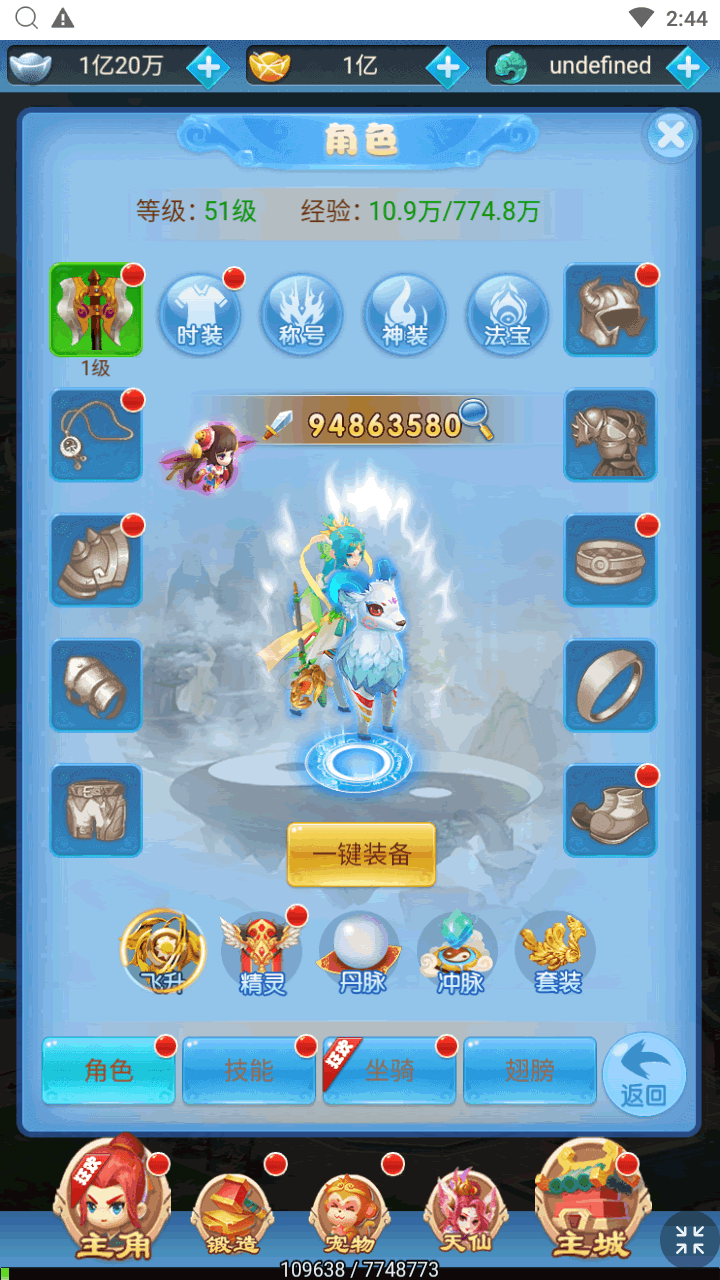
Task: Open the 法宝 treasure section
Action: [x=507, y=313]
